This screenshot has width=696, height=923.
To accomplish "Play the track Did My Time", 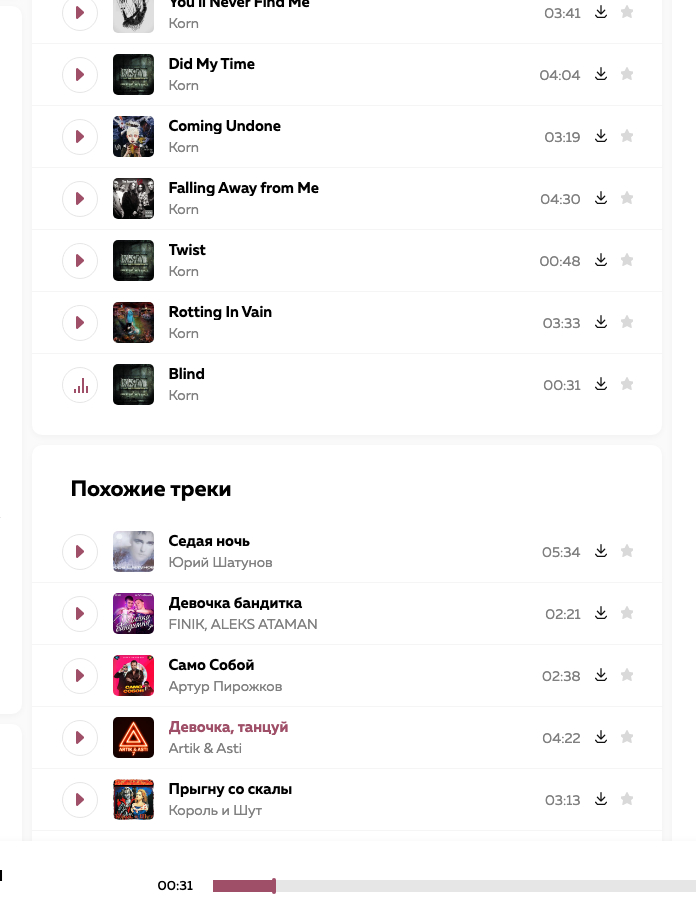I will [x=80, y=75].
